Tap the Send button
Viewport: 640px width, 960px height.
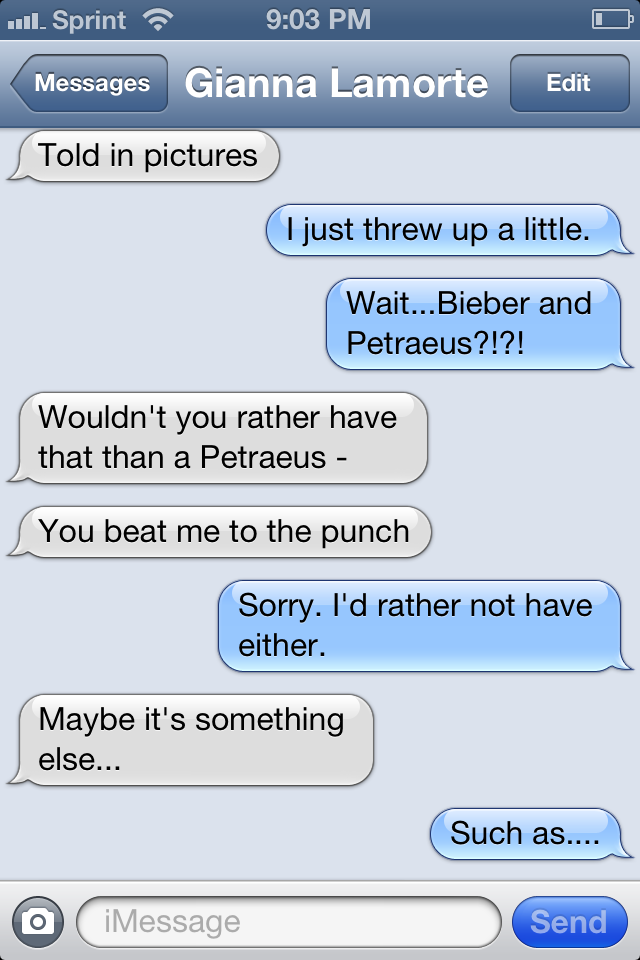(568, 921)
